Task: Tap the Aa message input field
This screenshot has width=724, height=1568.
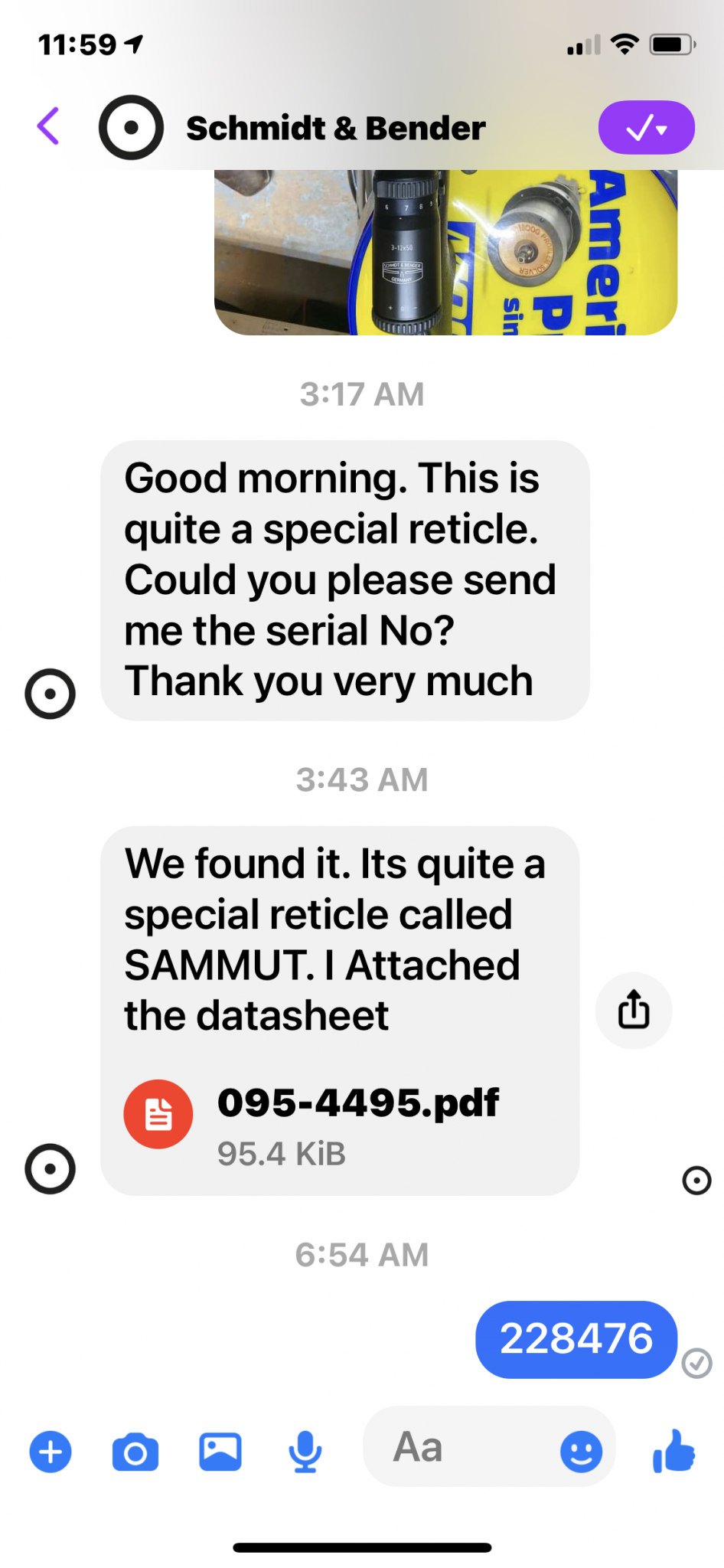Action: coord(459,1447)
